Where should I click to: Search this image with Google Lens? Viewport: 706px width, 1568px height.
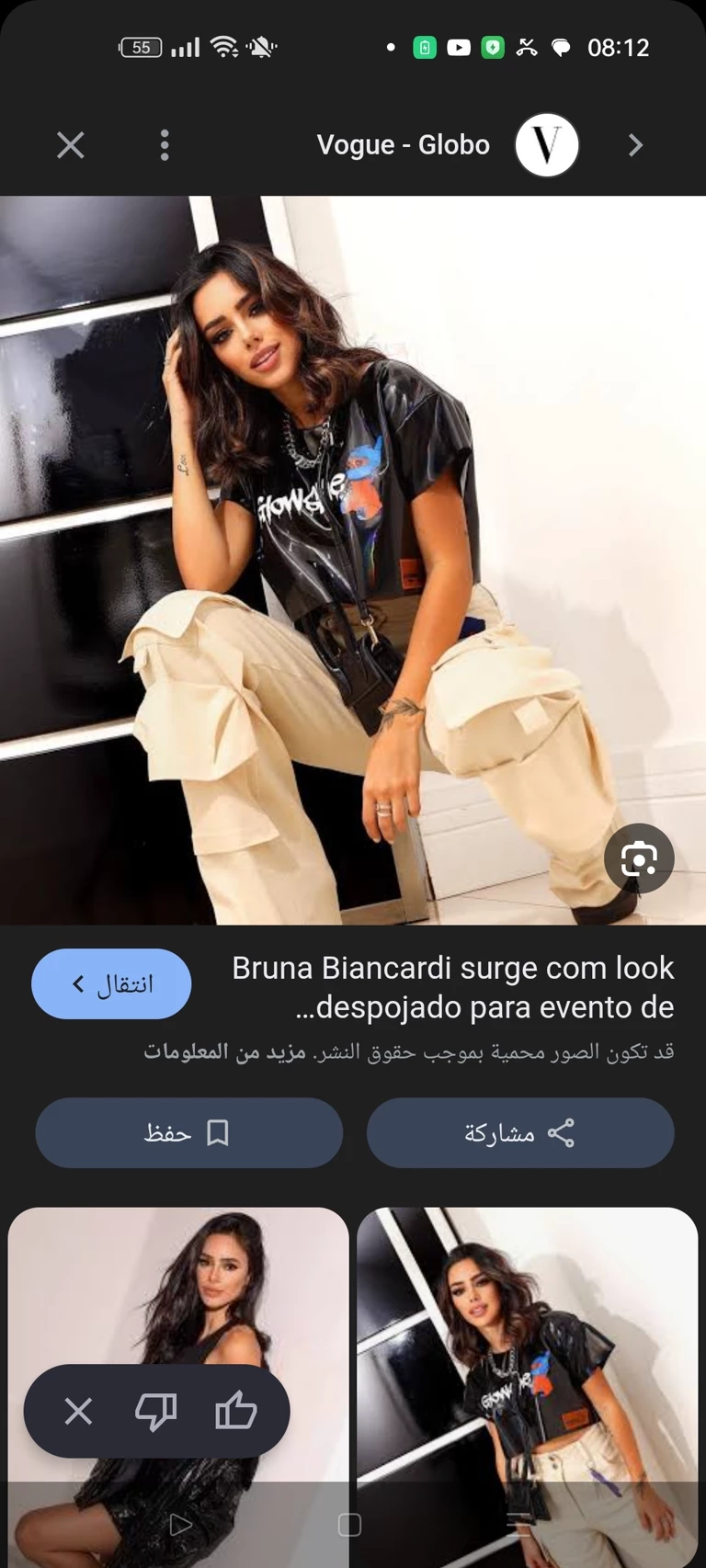pos(639,858)
